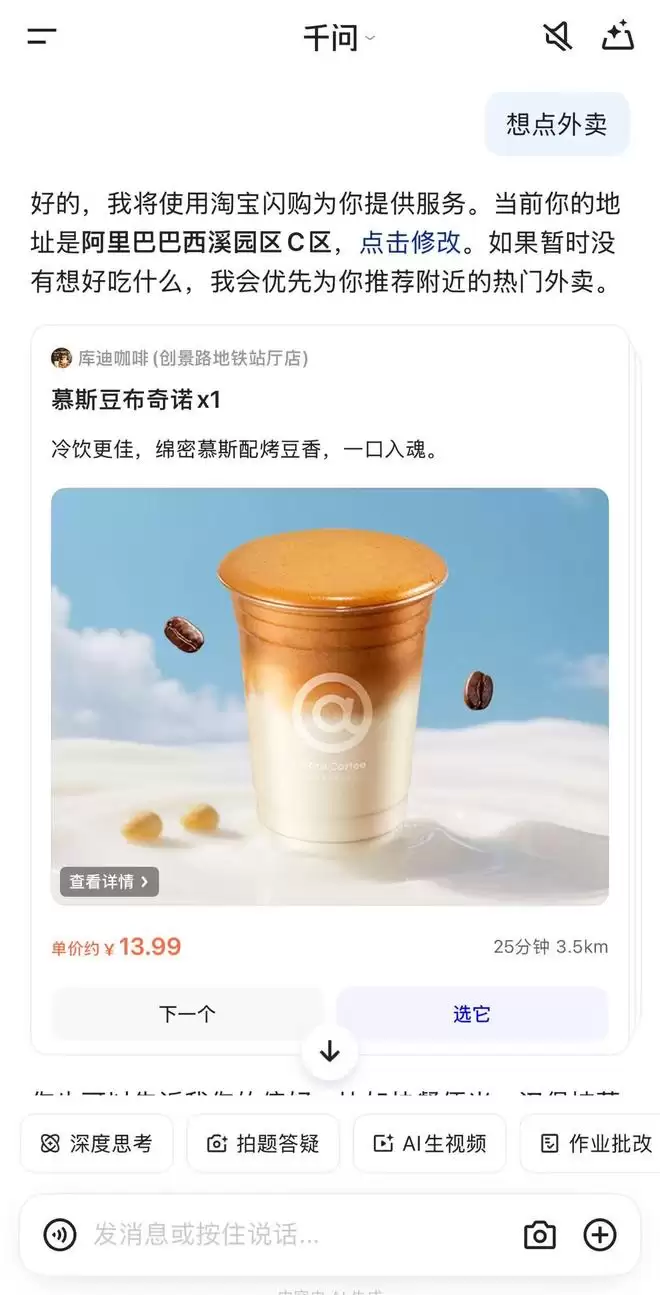The height and width of the screenshot is (1295, 660).
Task: Select the 拍题答疑 chip
Action: pos(263,1143)
